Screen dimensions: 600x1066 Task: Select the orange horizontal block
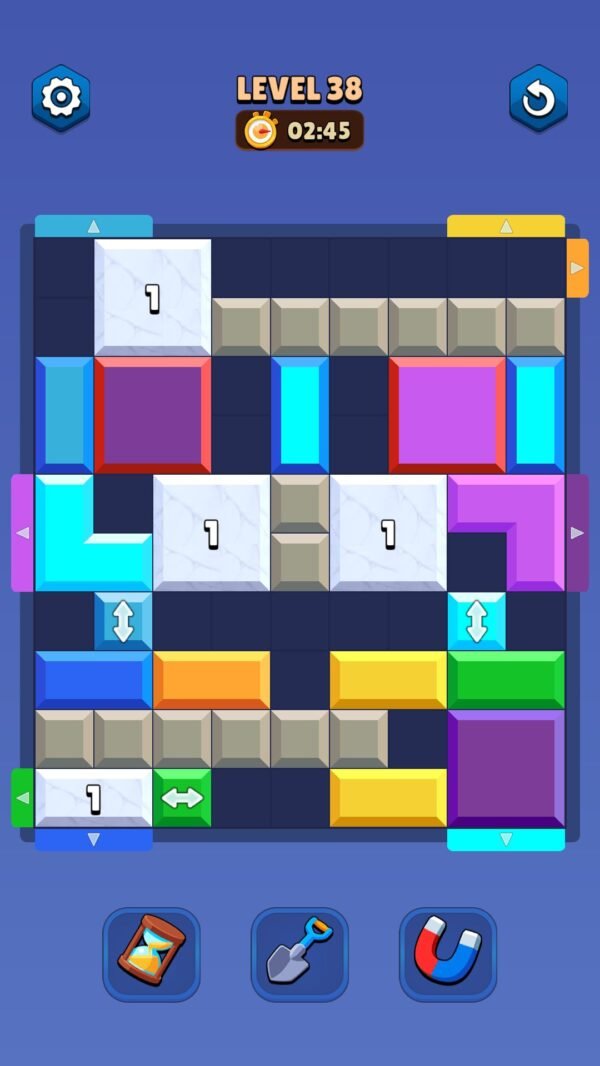[x=211, y=680]
